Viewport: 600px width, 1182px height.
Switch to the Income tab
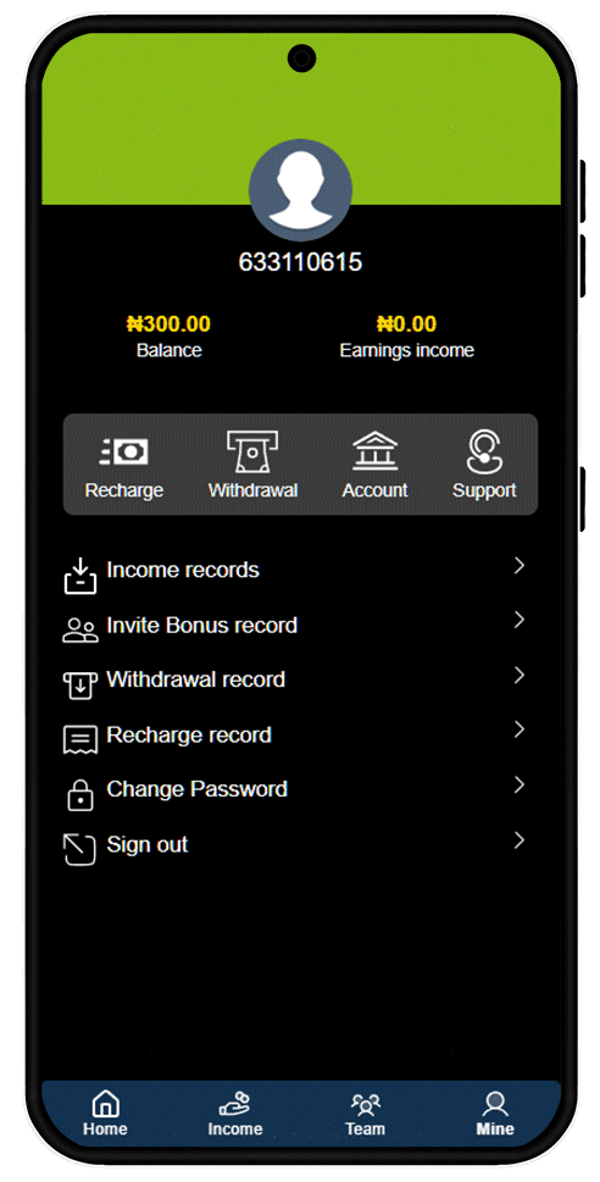(235, 1113)
